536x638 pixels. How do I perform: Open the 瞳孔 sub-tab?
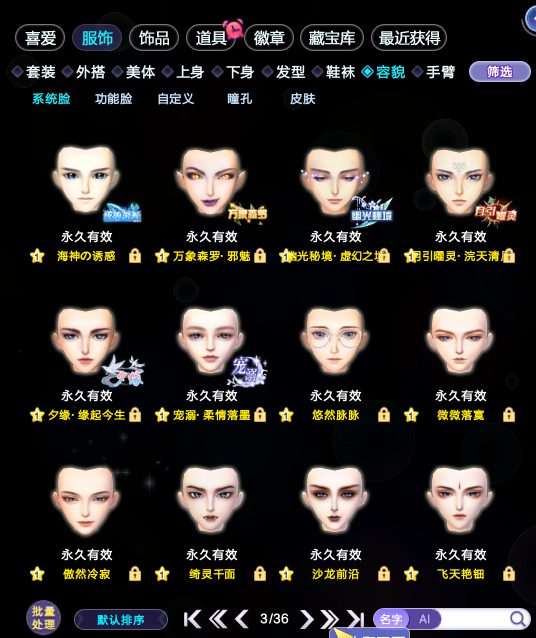click(239, 98)
